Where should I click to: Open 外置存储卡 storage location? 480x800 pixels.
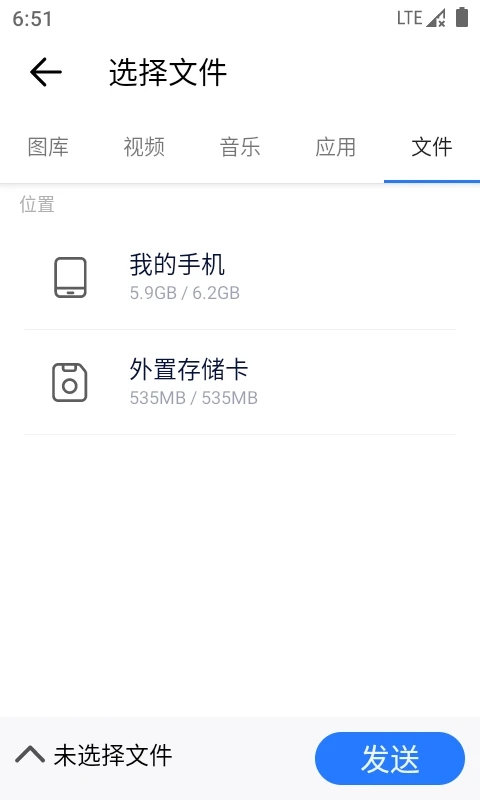240,382
